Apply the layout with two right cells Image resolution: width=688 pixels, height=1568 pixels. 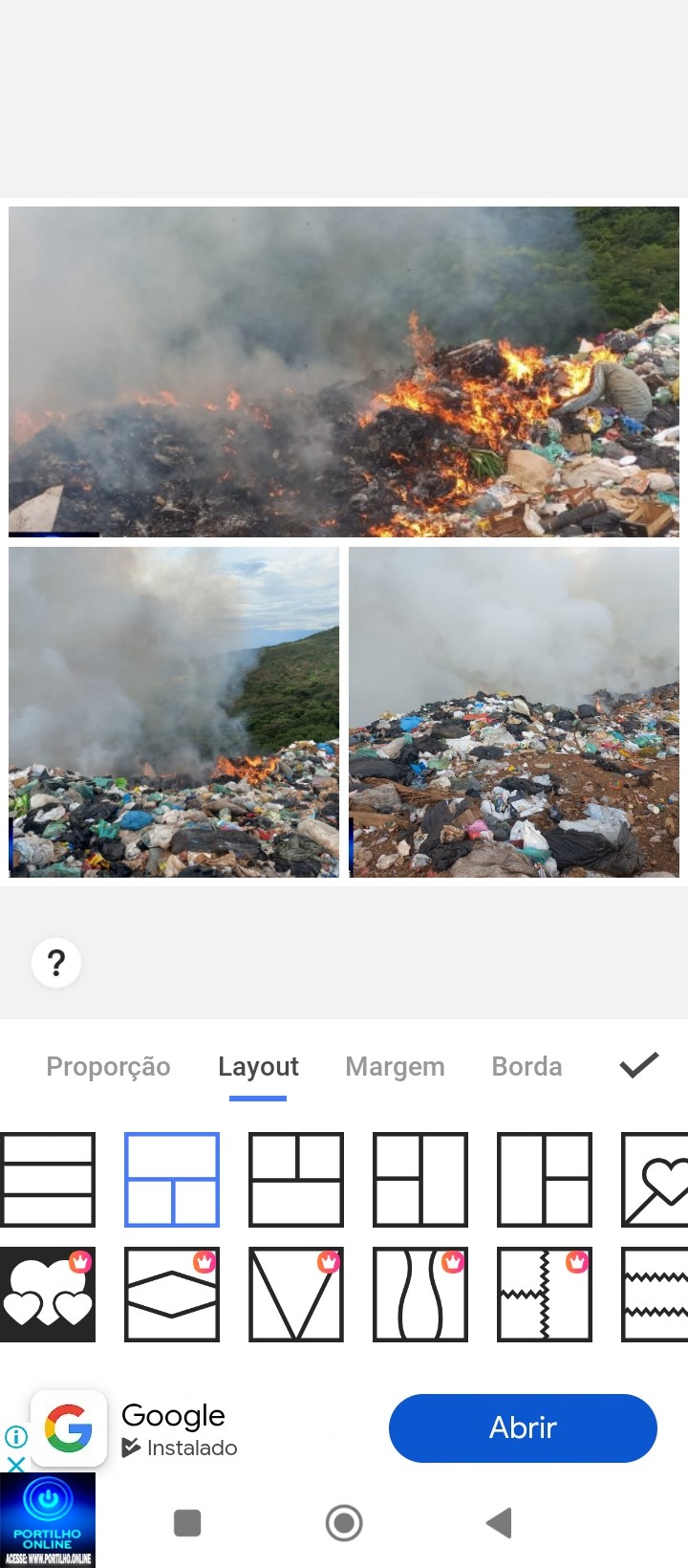(x=545, y=1180)
